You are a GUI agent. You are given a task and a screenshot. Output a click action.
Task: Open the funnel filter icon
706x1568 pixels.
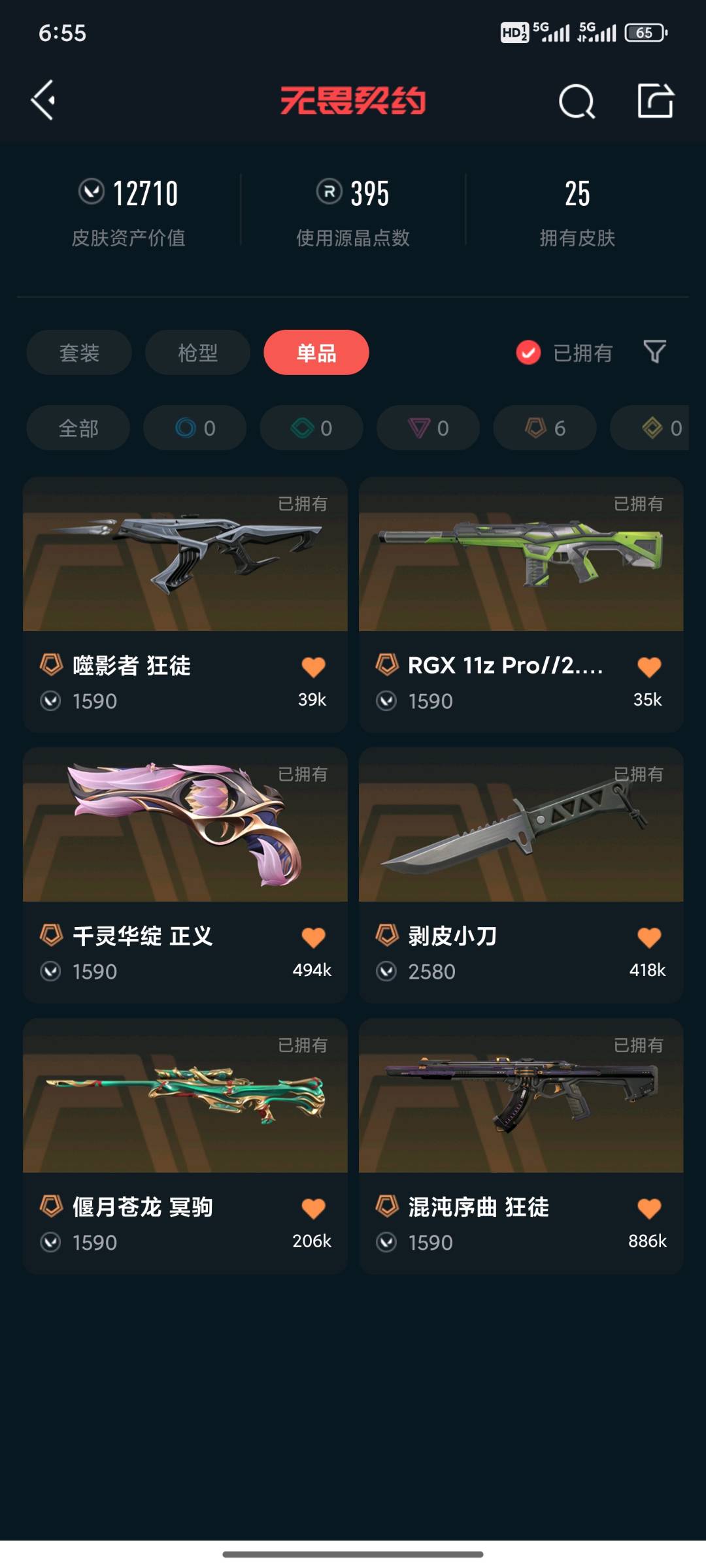(654, 352)
